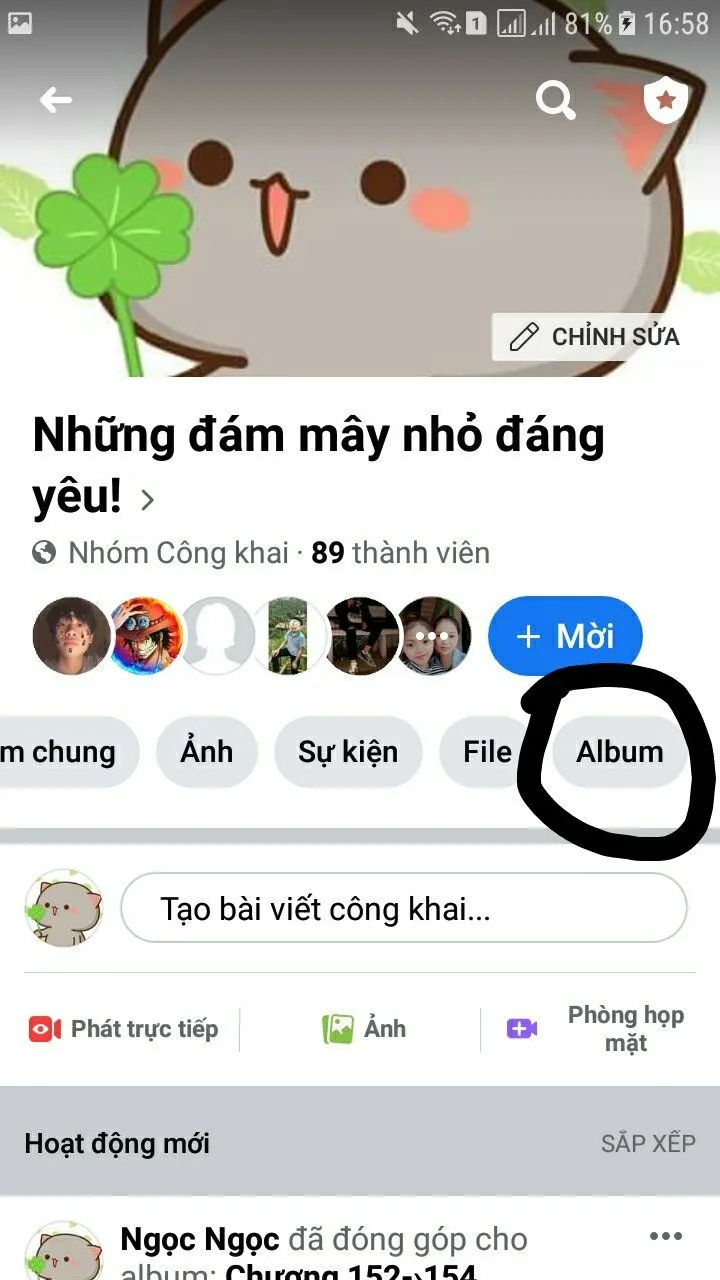Open the Album chip
Viewport: 720px width, 1280px height.
[x=619, y=752]
